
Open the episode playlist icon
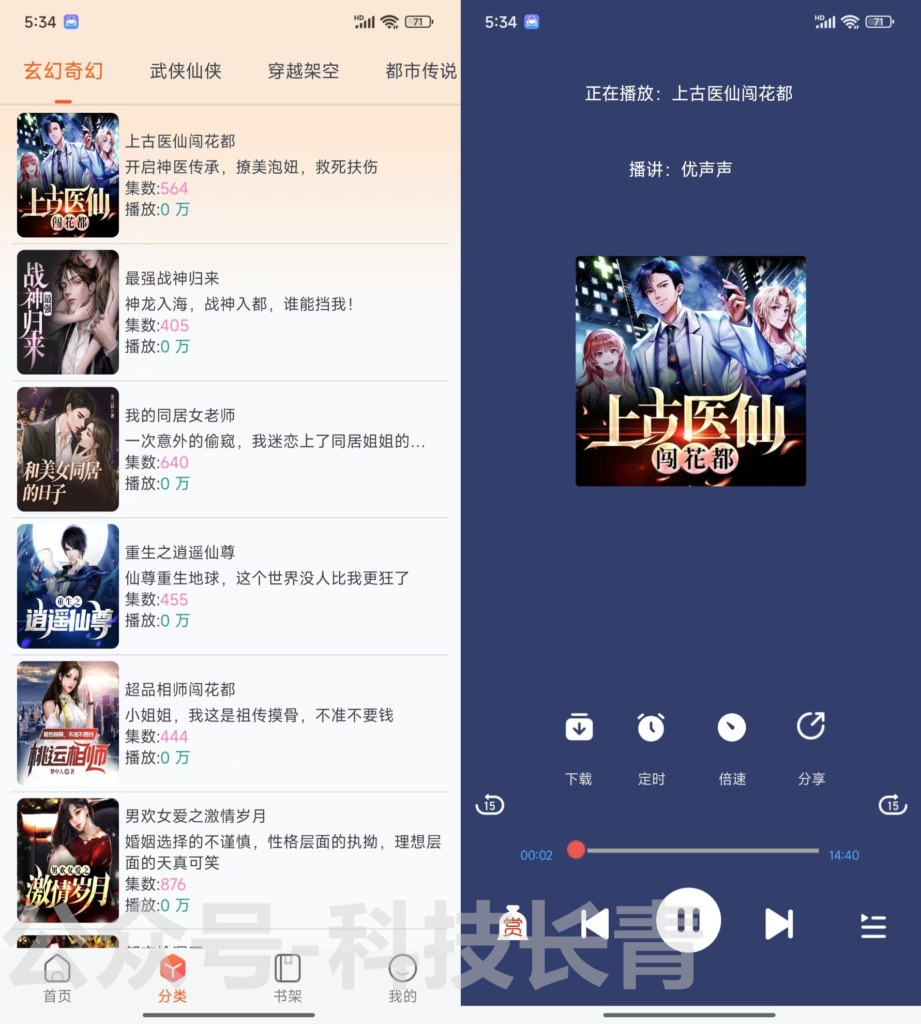873,926
